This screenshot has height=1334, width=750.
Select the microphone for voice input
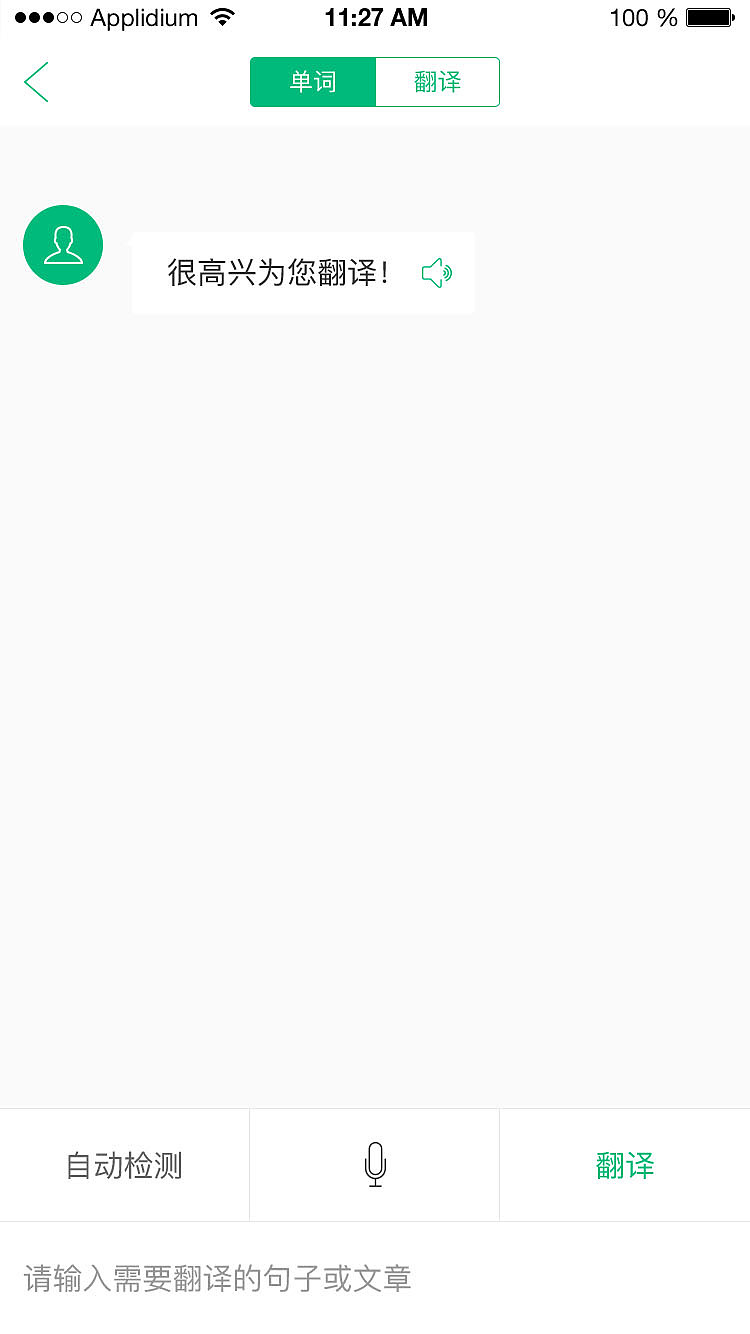click(x=374, y=1164)
